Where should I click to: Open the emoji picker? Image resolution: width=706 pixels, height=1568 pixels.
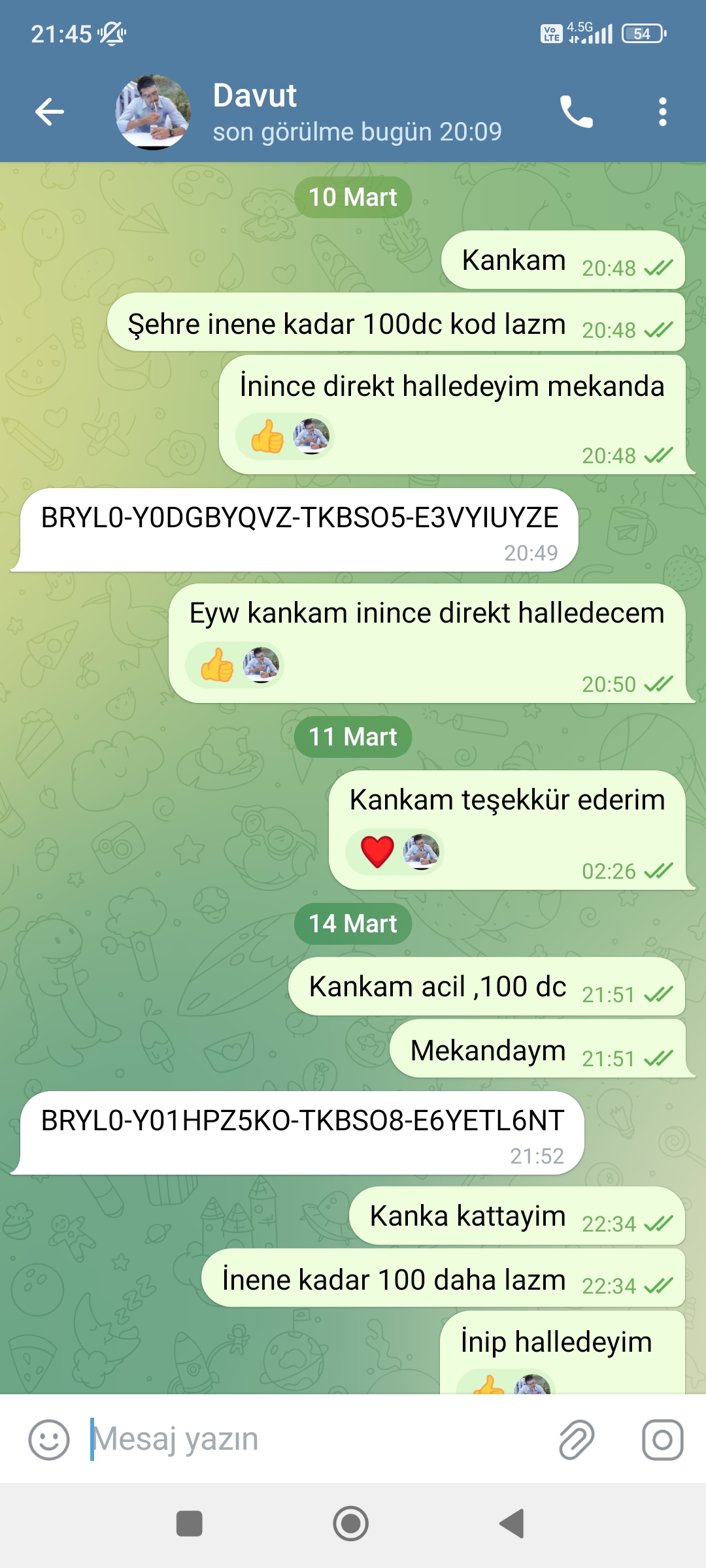[x=49, y=1439]
